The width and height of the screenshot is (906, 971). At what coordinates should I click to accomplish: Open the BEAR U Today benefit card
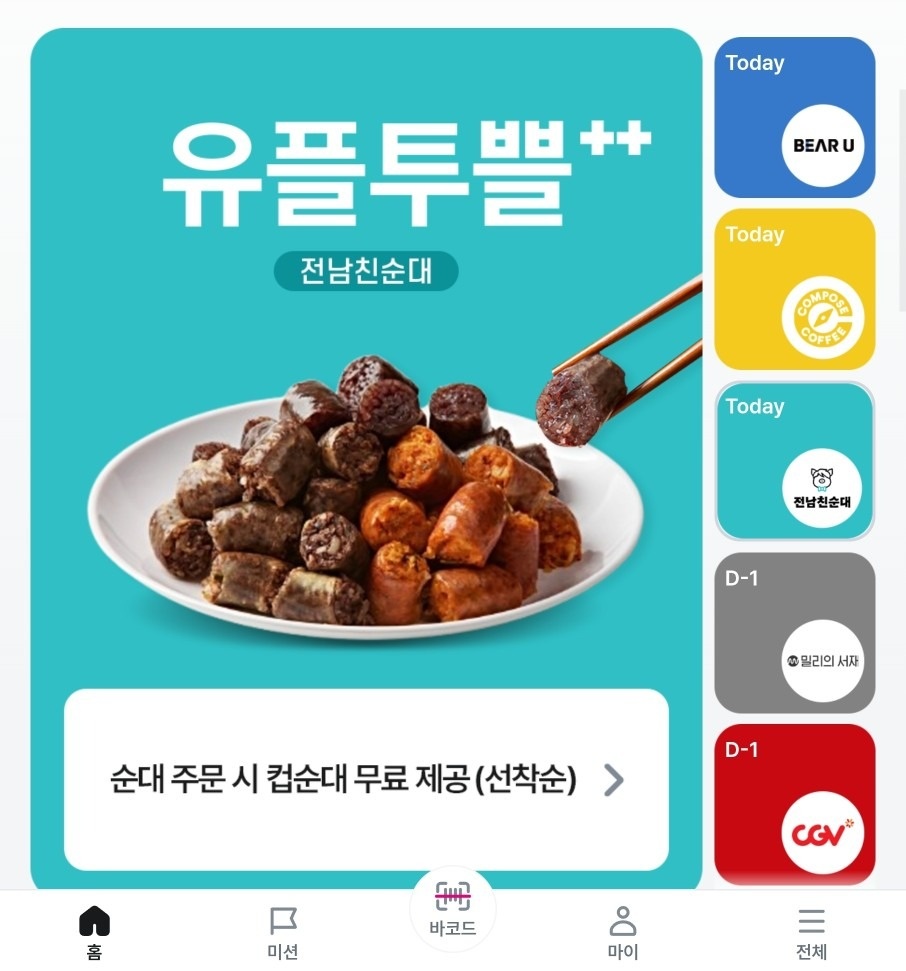794,117
